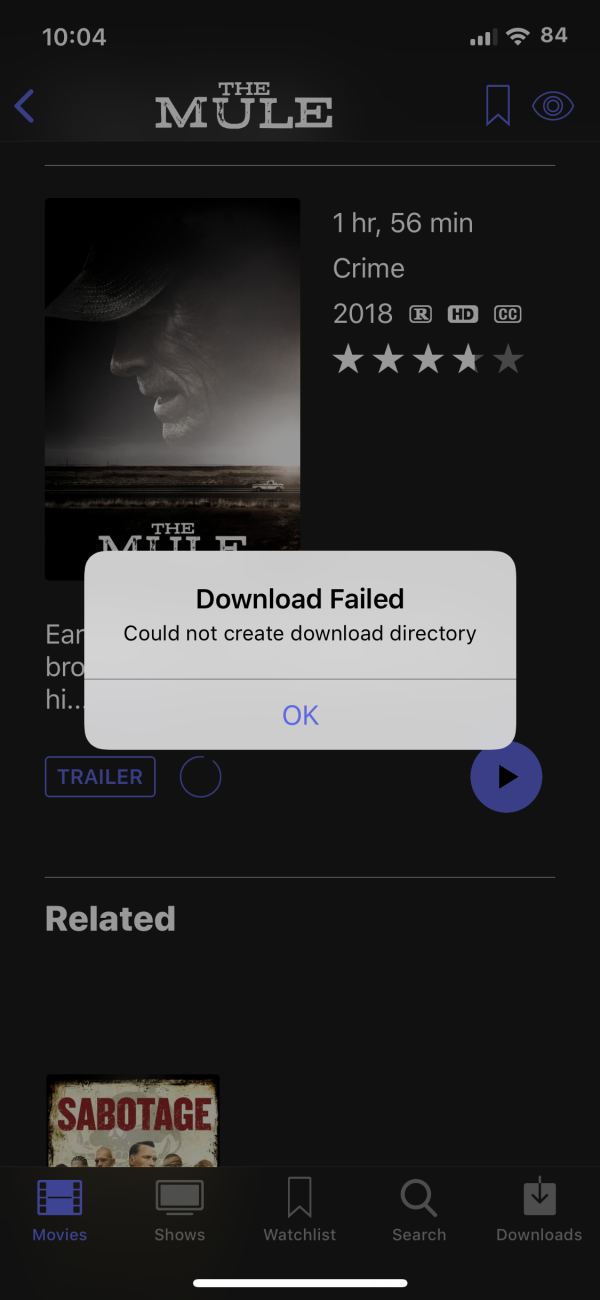Mark The Mule as watched with eye icon
This screenshot has width=600, height=1300.
pyautogui.click(x=553, y=106)
